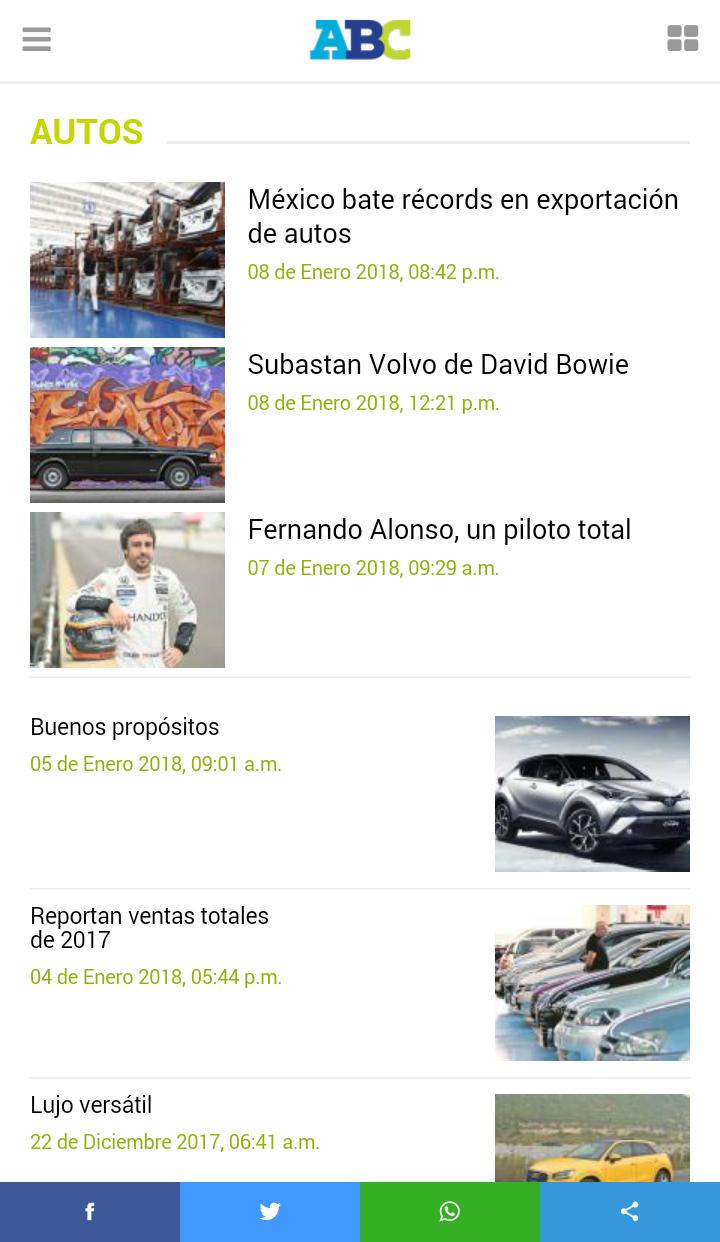Screen dimensions: 720x1242
Task: Open Fernando Alonso, un piloto total
Action: click(x=438, y=530)
